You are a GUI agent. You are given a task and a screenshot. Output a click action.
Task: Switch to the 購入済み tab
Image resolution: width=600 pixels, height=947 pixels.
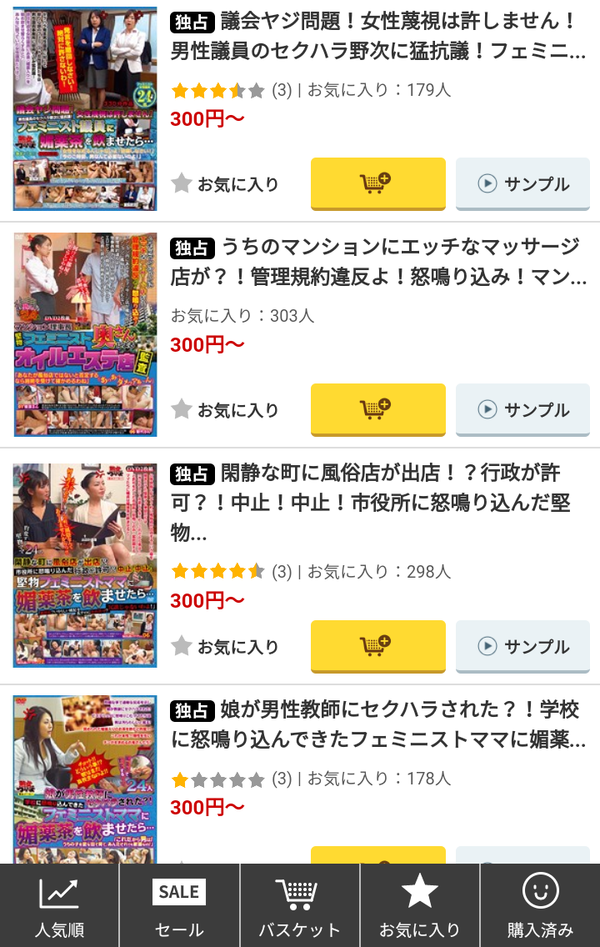click(x=540, y=906)
